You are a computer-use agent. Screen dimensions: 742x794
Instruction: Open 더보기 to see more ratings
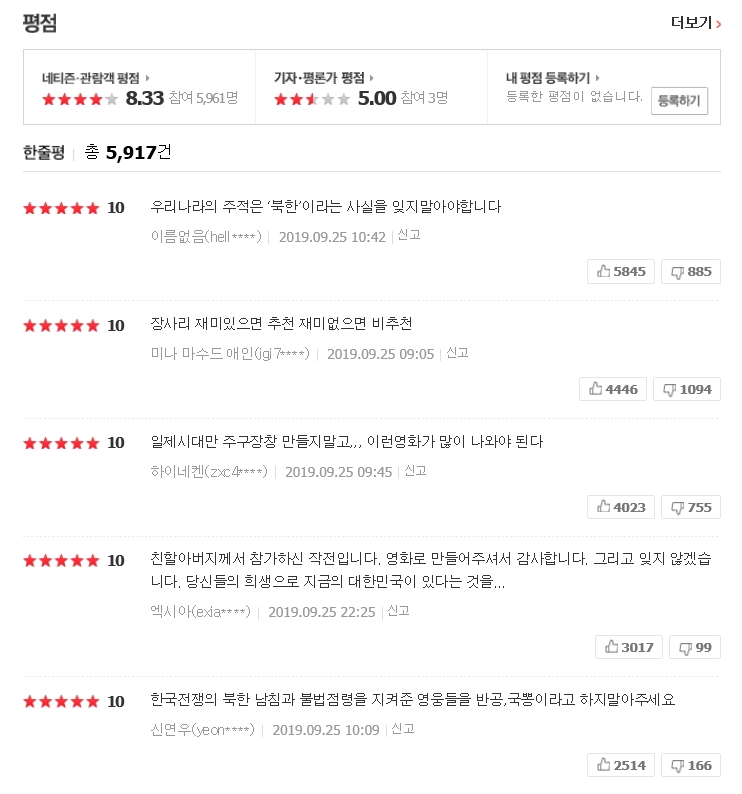695,23
